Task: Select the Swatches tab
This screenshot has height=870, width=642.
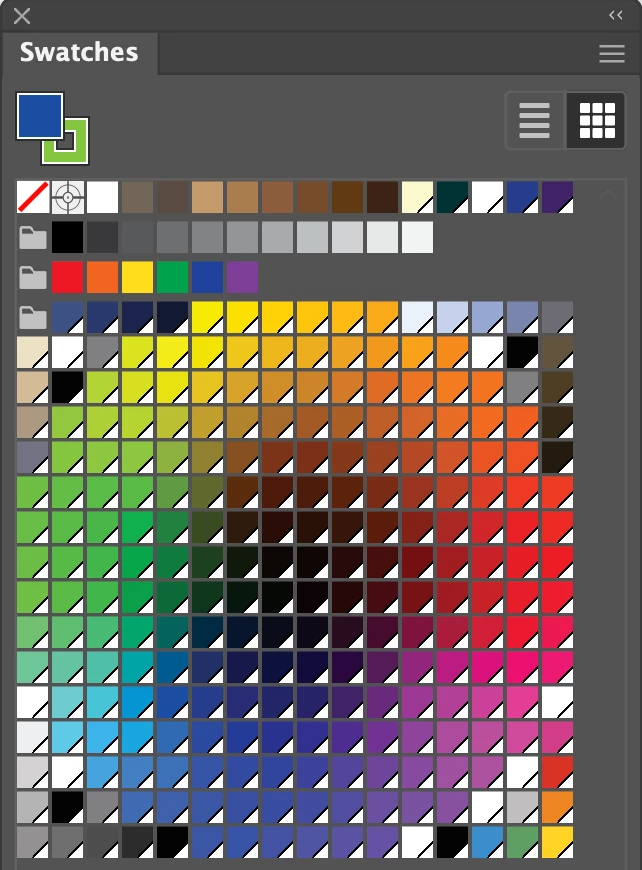Action: tap(79, 52)
